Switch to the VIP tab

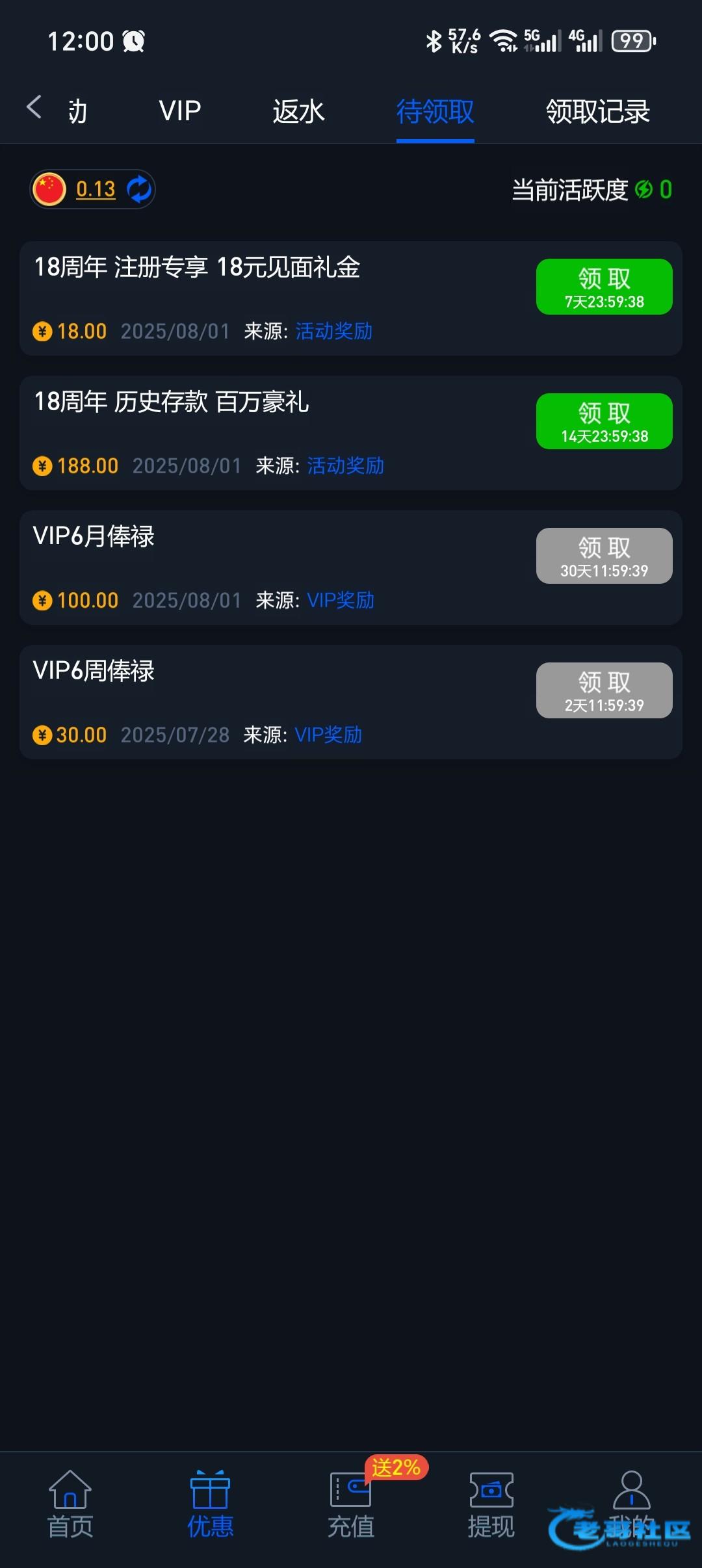[180, 111]
